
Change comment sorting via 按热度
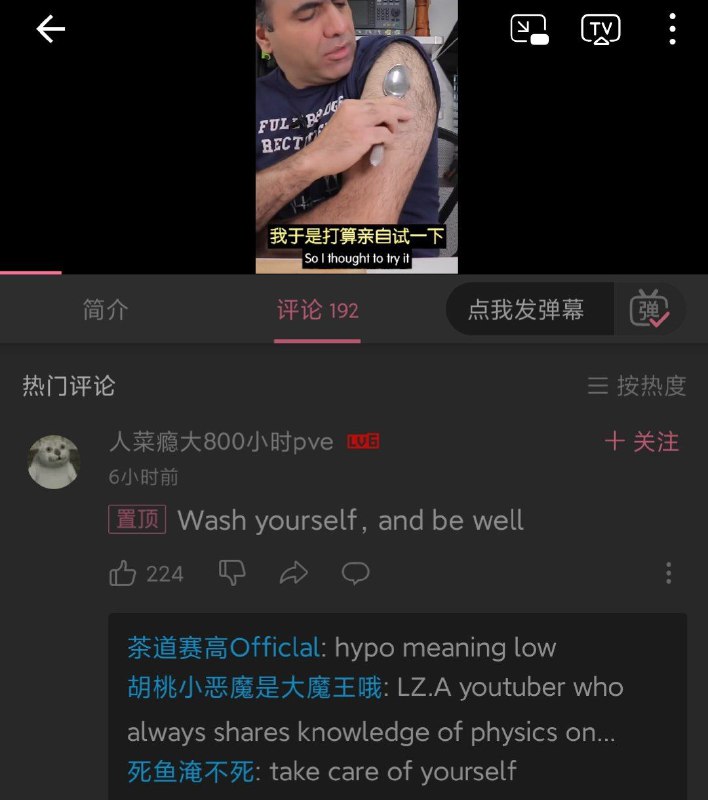coord(637,385)
